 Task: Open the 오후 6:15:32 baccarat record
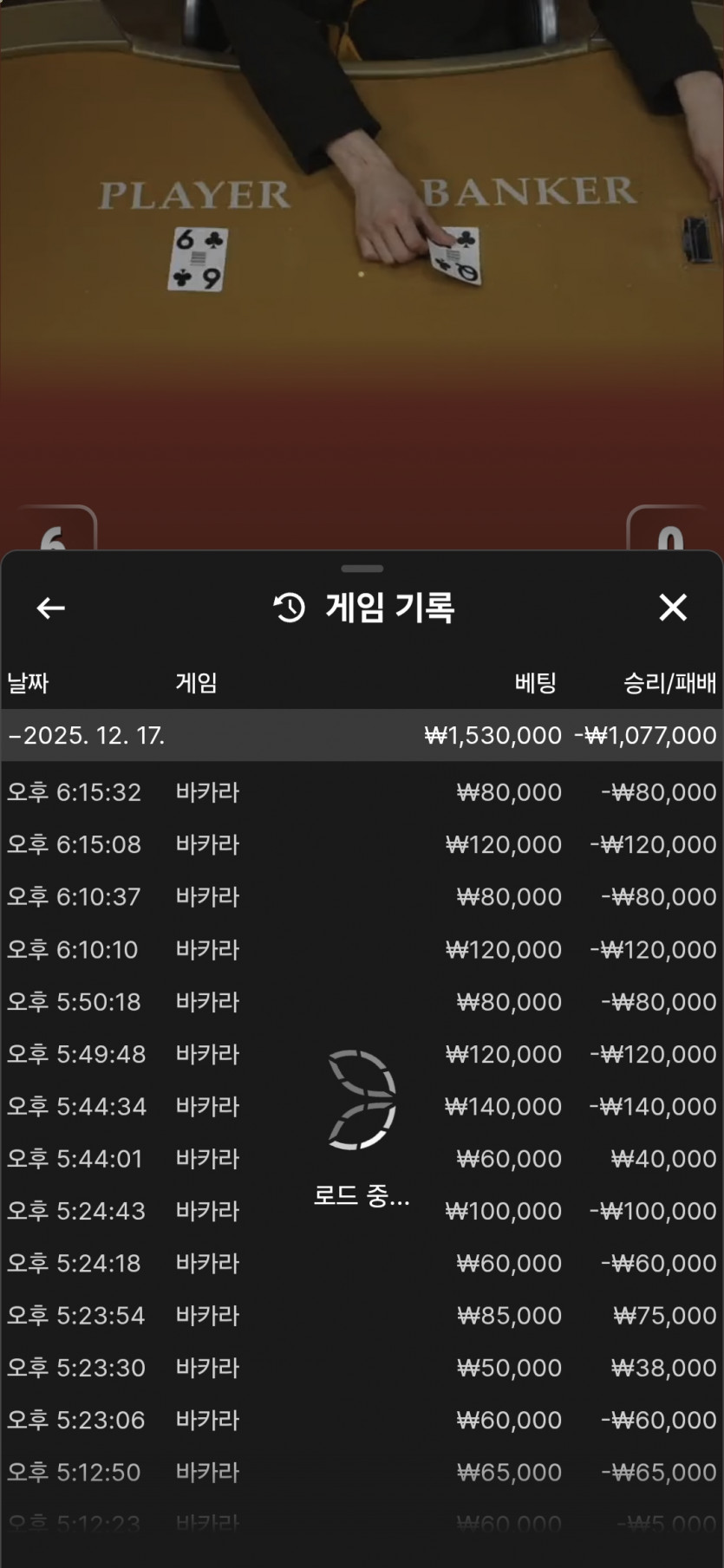[x=361, y=792]
